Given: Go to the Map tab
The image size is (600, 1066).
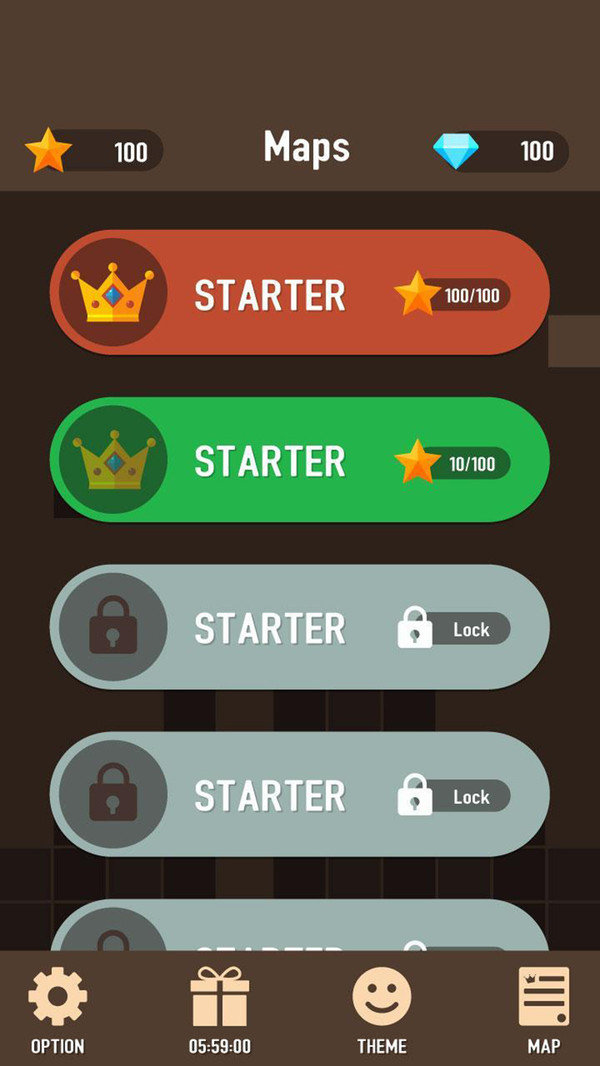Looking at the screenshot, I should coord(543,1008).
